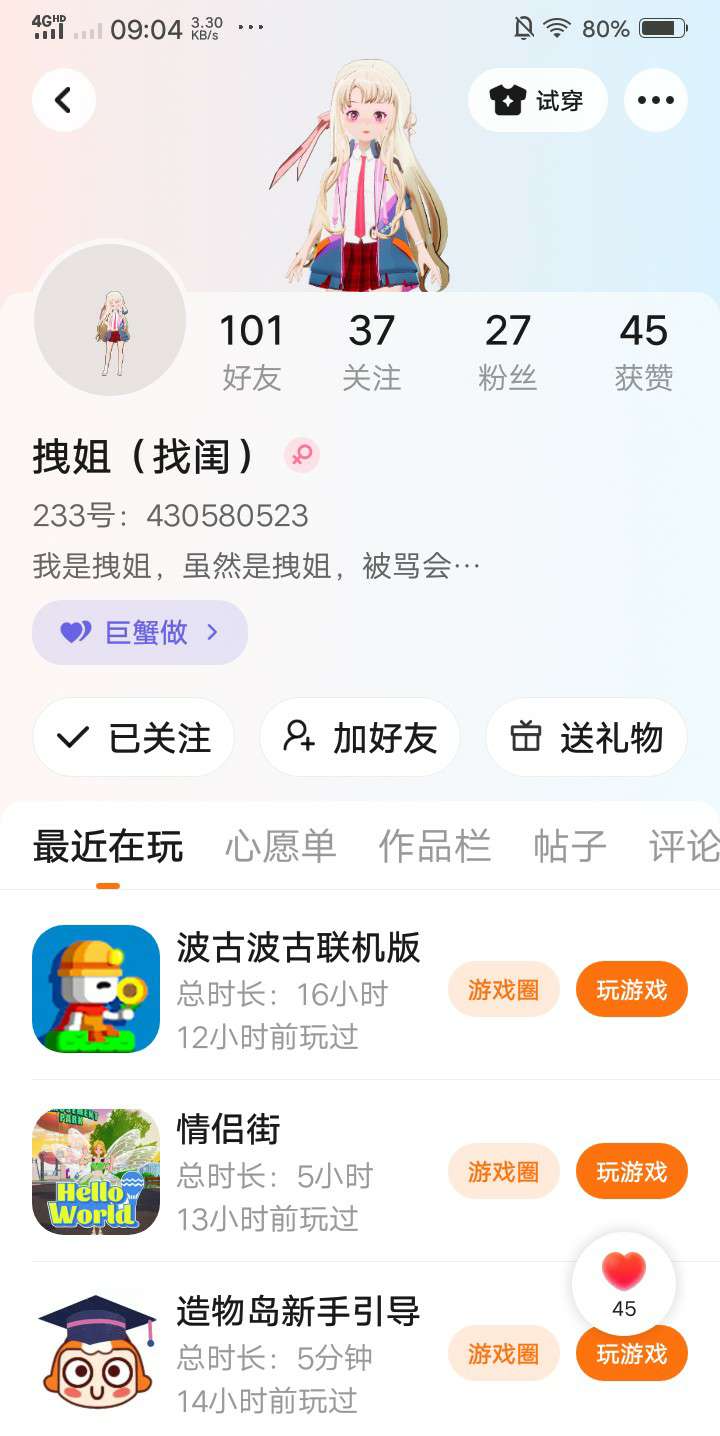
Task: Tap 玩游戏 for 情侣街
Action: pyautogui.click(x=631, y=1172)
